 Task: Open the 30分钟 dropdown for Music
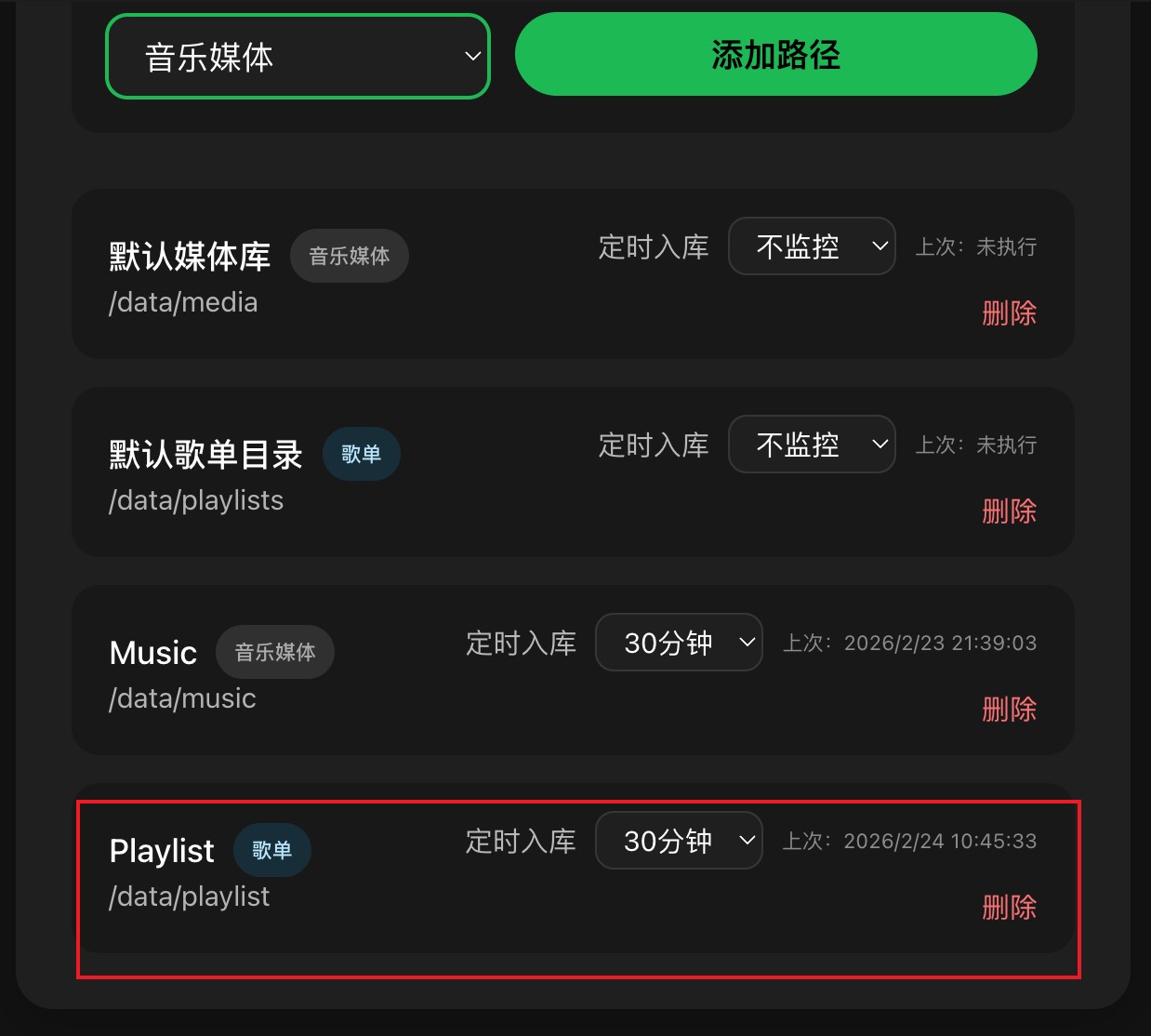pos(679,643)
